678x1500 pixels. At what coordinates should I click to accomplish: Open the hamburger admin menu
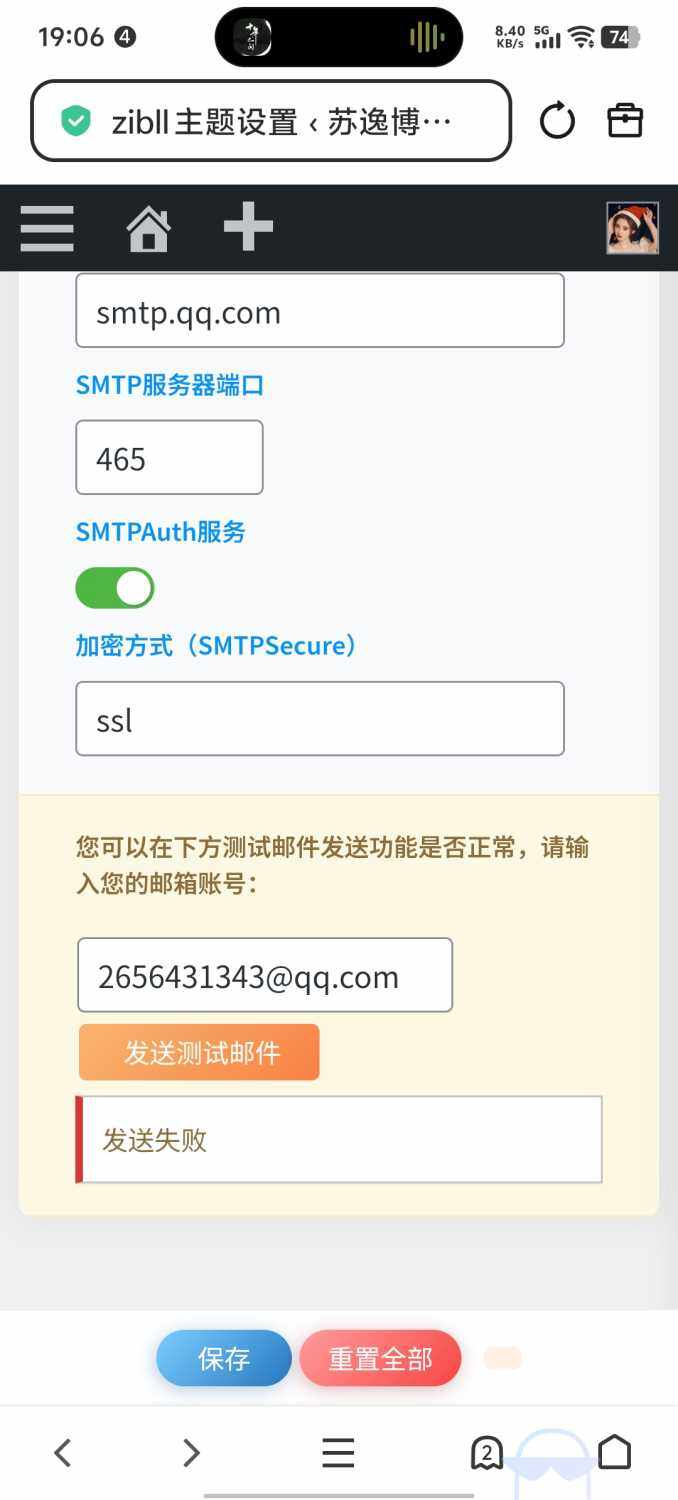(x=47, y=228)
